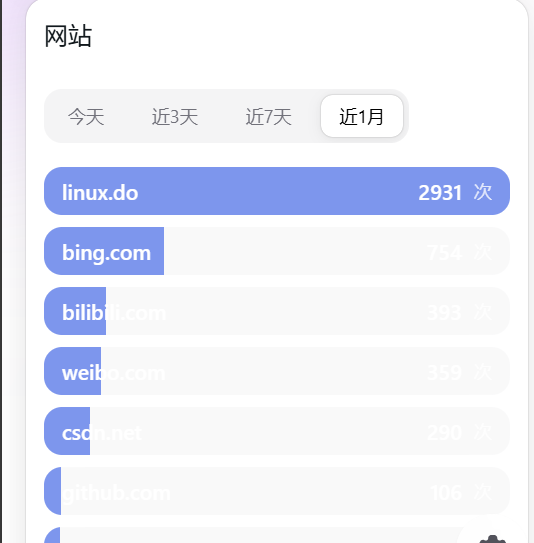Switch to 近7天 statistics
The image size is (534, 543).
pyautogui.click(x=268, y=116)
